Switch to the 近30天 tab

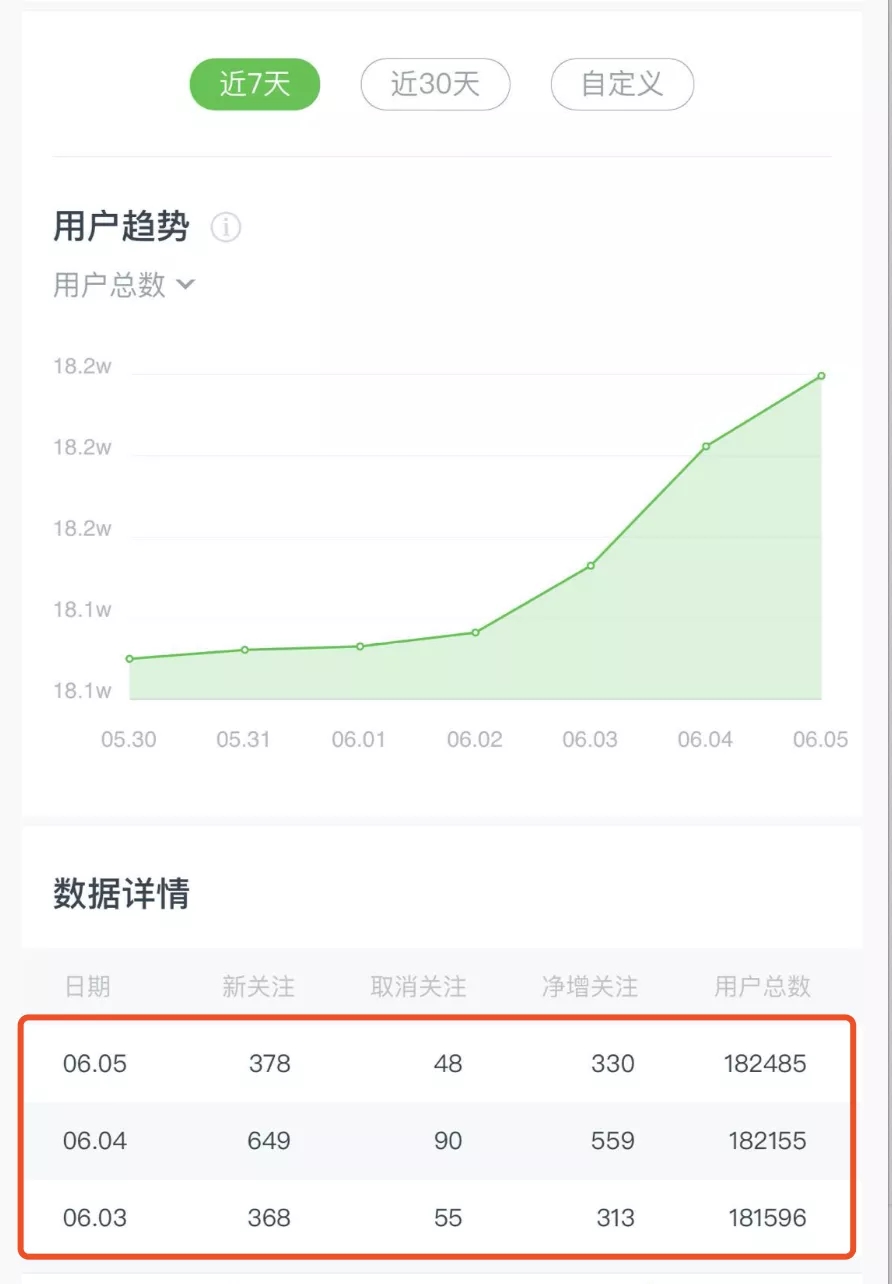tap(435, 85)
